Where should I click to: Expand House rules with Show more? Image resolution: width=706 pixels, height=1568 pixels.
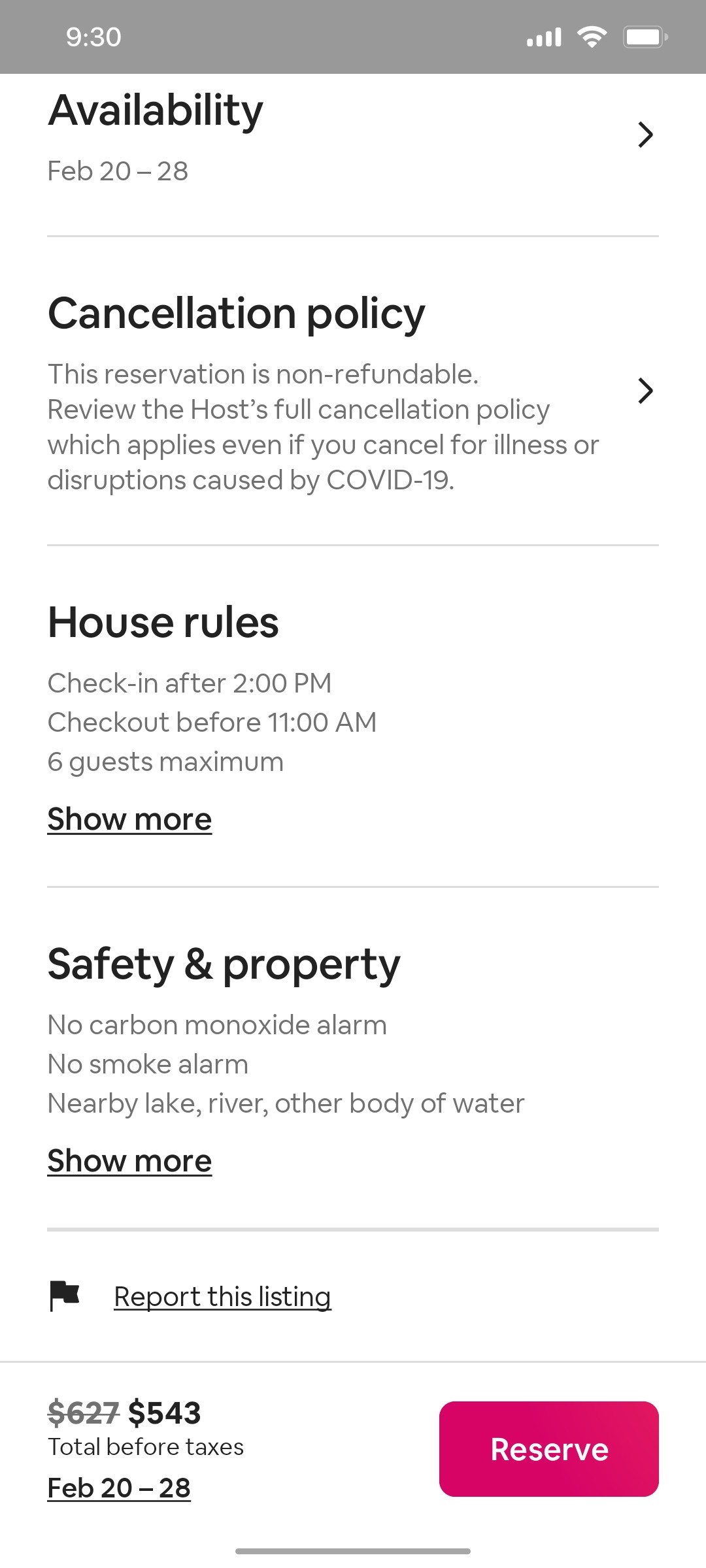point(129,819)
